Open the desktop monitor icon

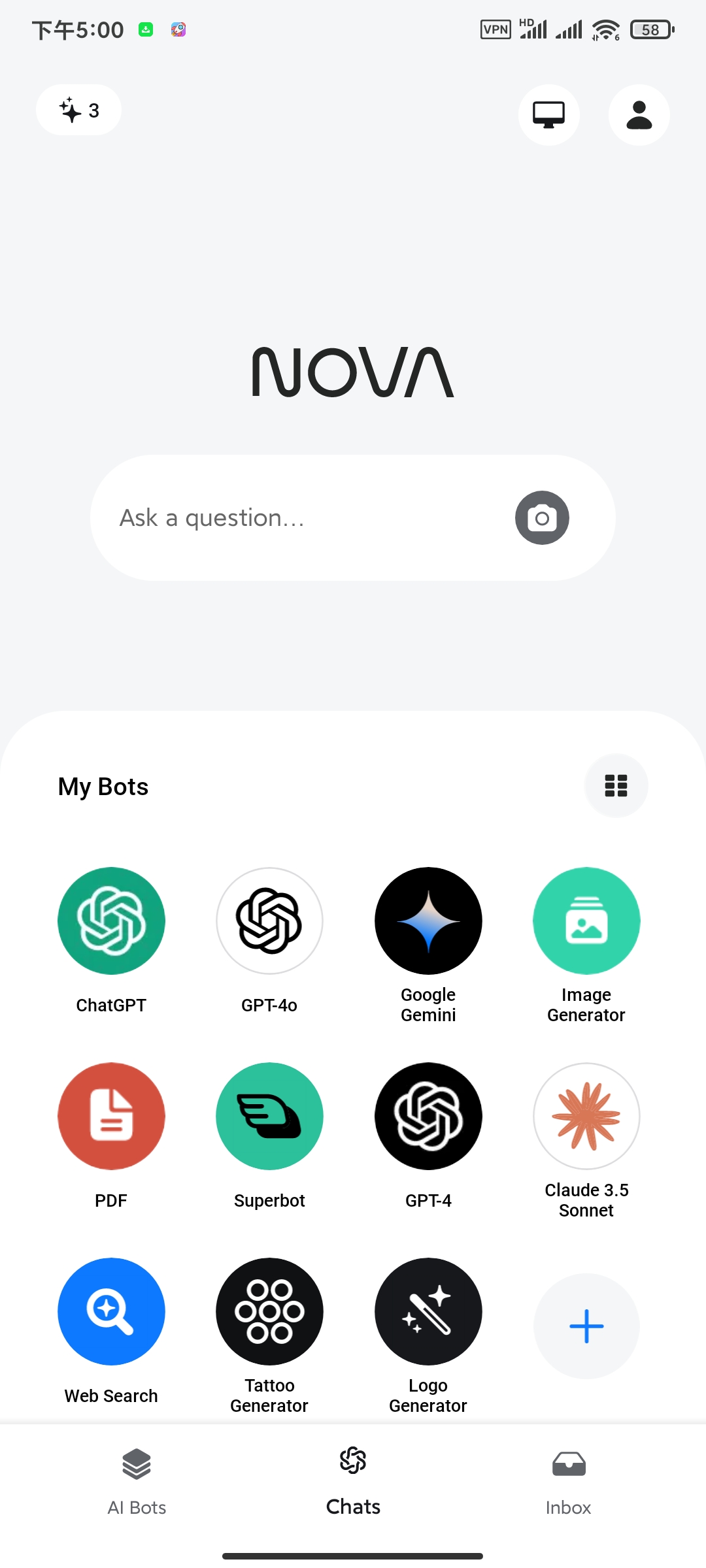548,115
